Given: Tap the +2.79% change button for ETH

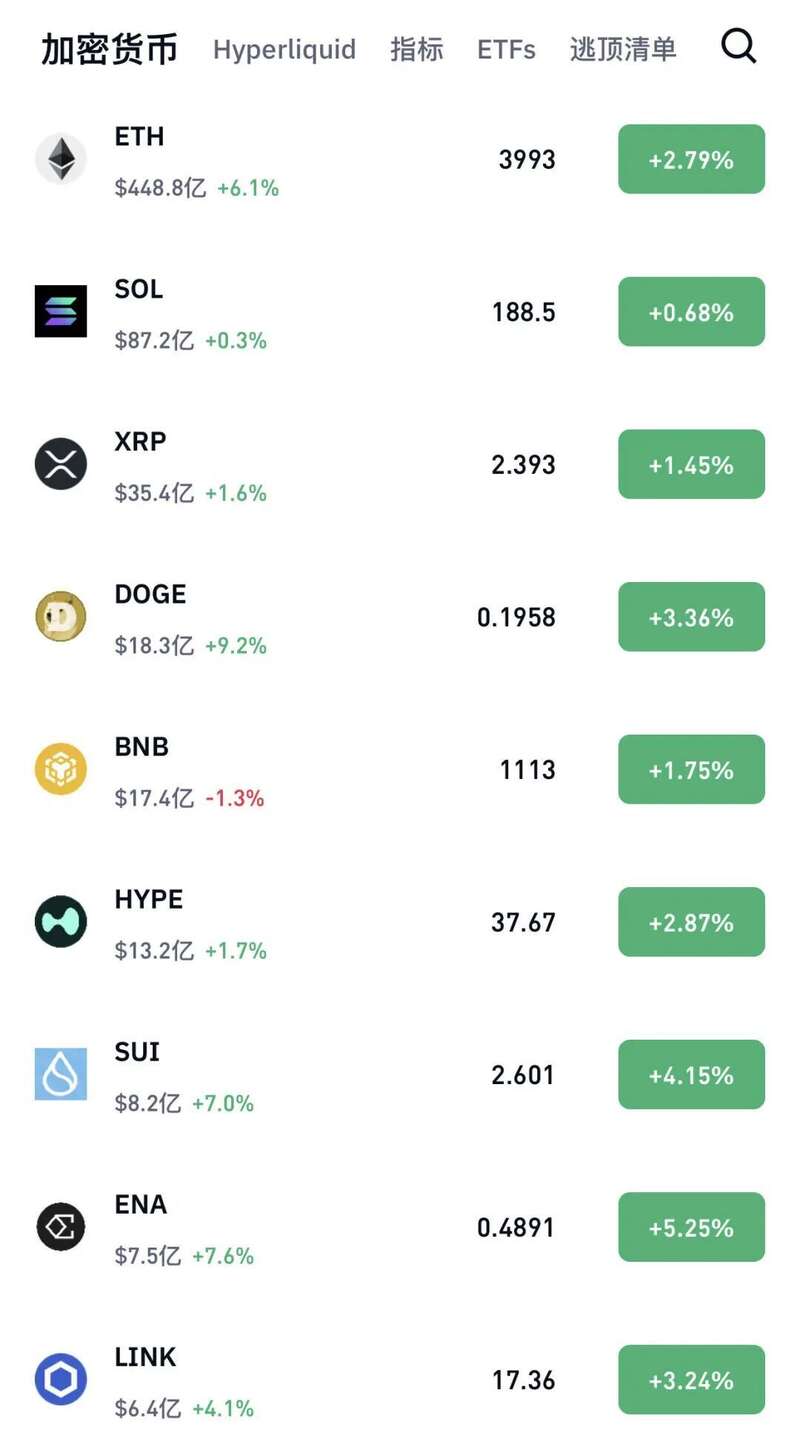Looking at the screenshot, I should [x=691, y=160].
